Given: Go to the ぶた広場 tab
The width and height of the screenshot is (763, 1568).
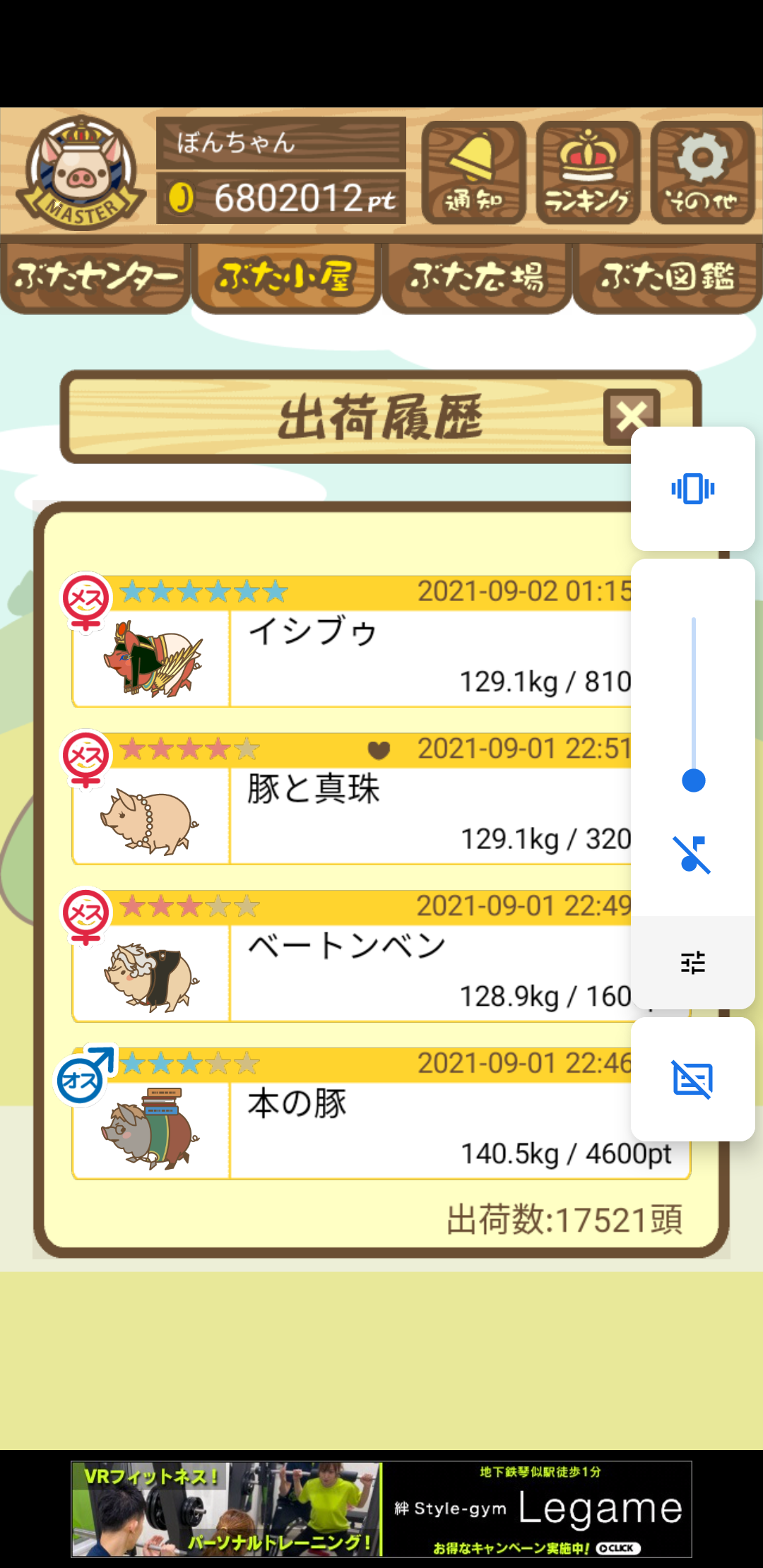Looking at the screenshot, I should point(477,277).
